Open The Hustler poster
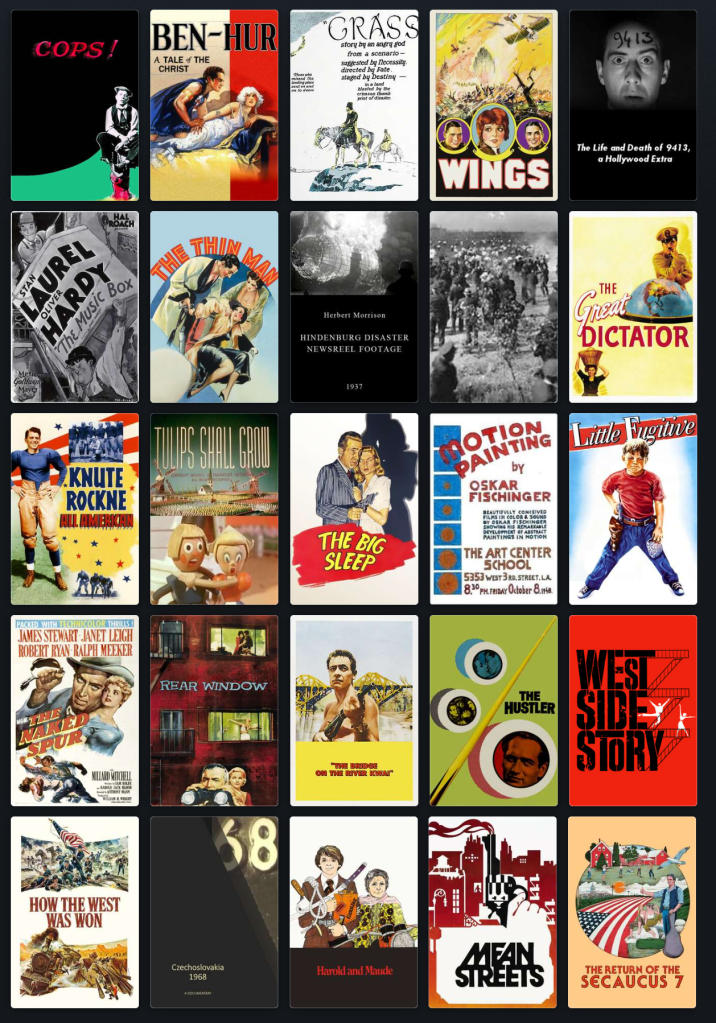 tap(494, 710)
